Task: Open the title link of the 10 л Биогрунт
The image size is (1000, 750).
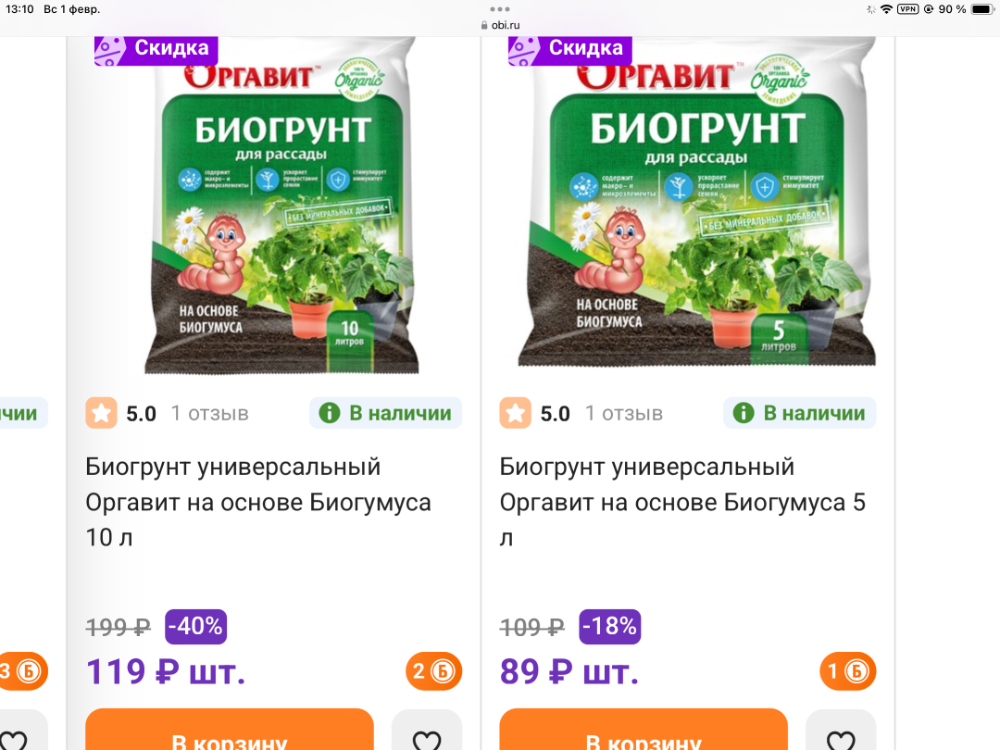Action: coord(258,501)
